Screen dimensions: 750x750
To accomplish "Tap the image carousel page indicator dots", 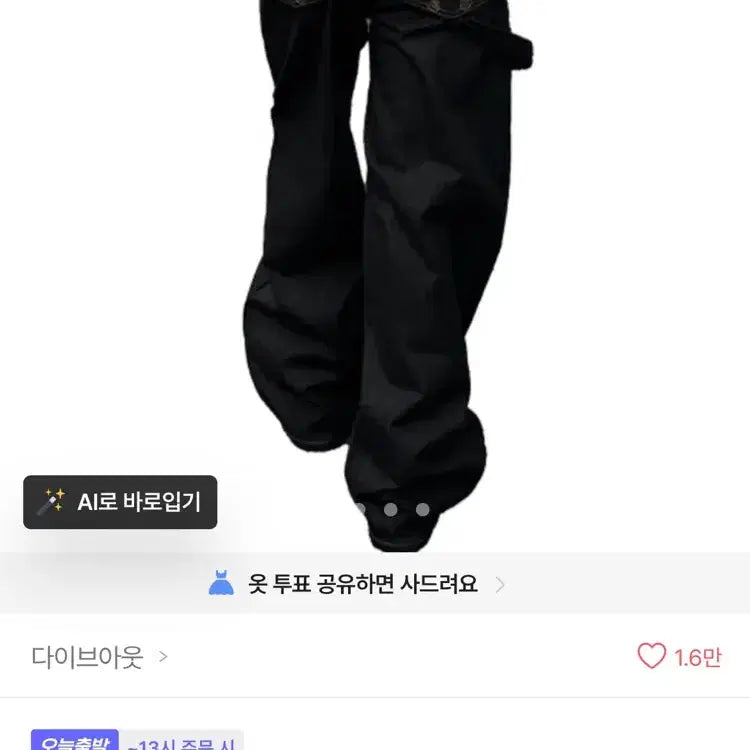I will click(391, 510).
